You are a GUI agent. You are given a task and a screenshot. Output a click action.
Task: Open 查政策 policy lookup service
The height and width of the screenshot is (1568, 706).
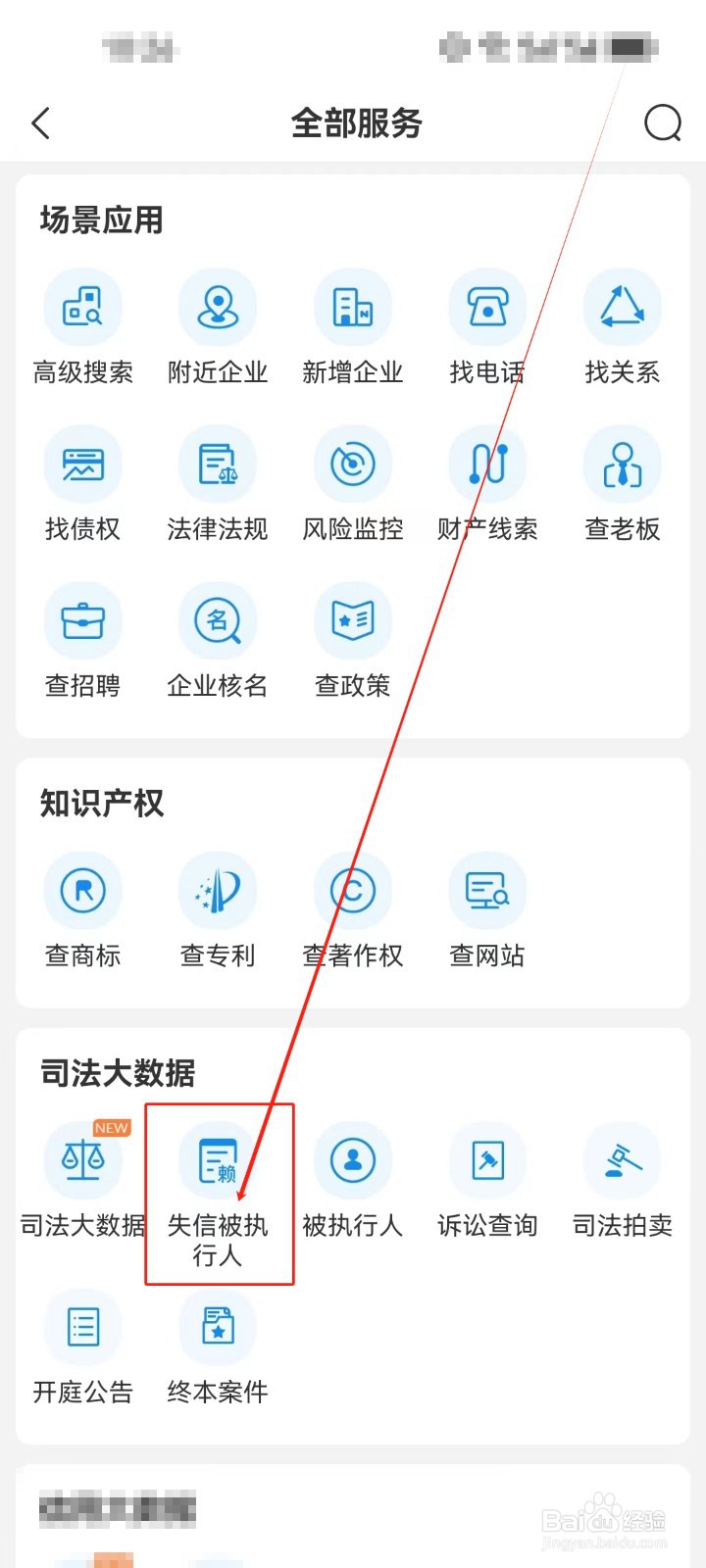(353, 619)
